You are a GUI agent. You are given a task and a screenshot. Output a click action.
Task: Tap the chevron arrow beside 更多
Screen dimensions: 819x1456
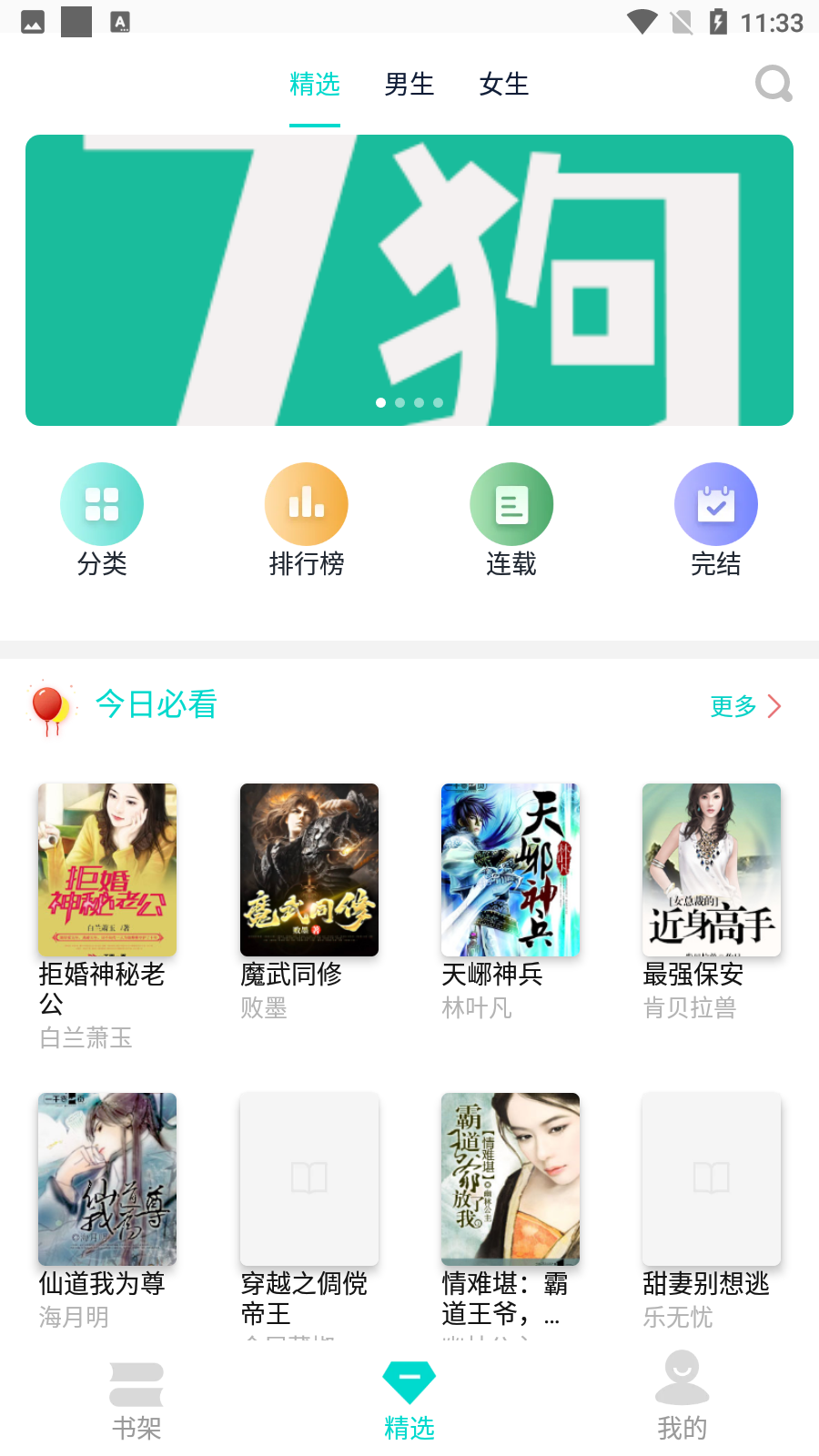[x=774, y=706]
